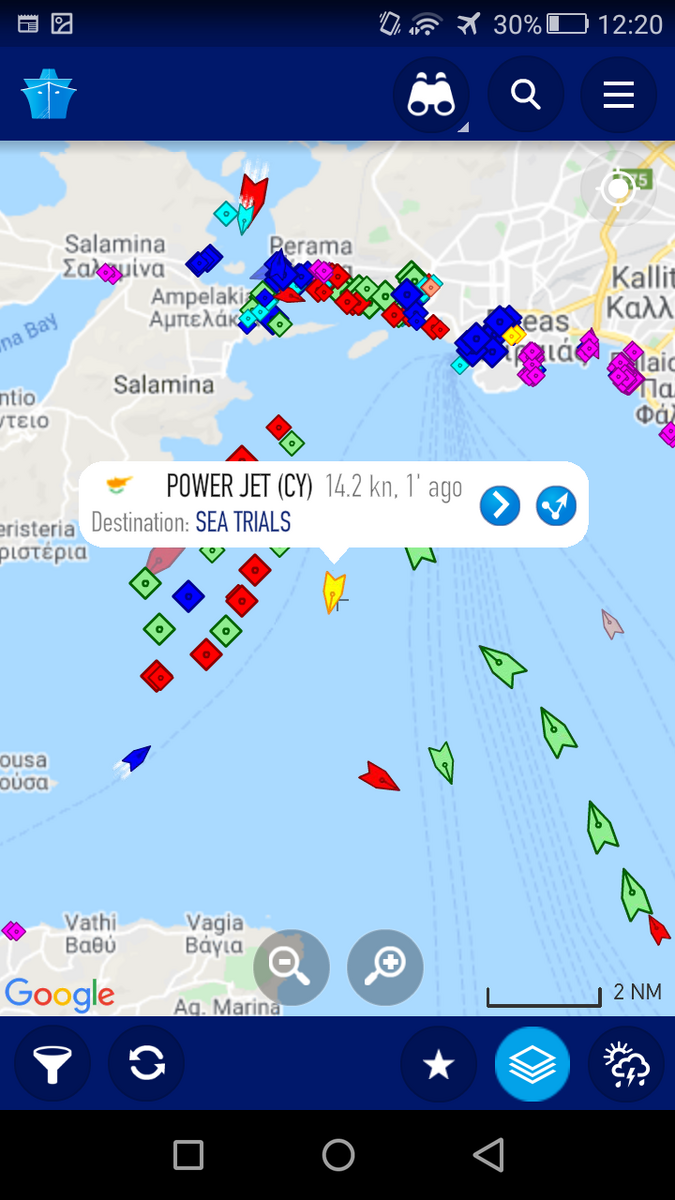The image size is (675, 1200).
Task: Open favorites star
Action: (438, 1064)
